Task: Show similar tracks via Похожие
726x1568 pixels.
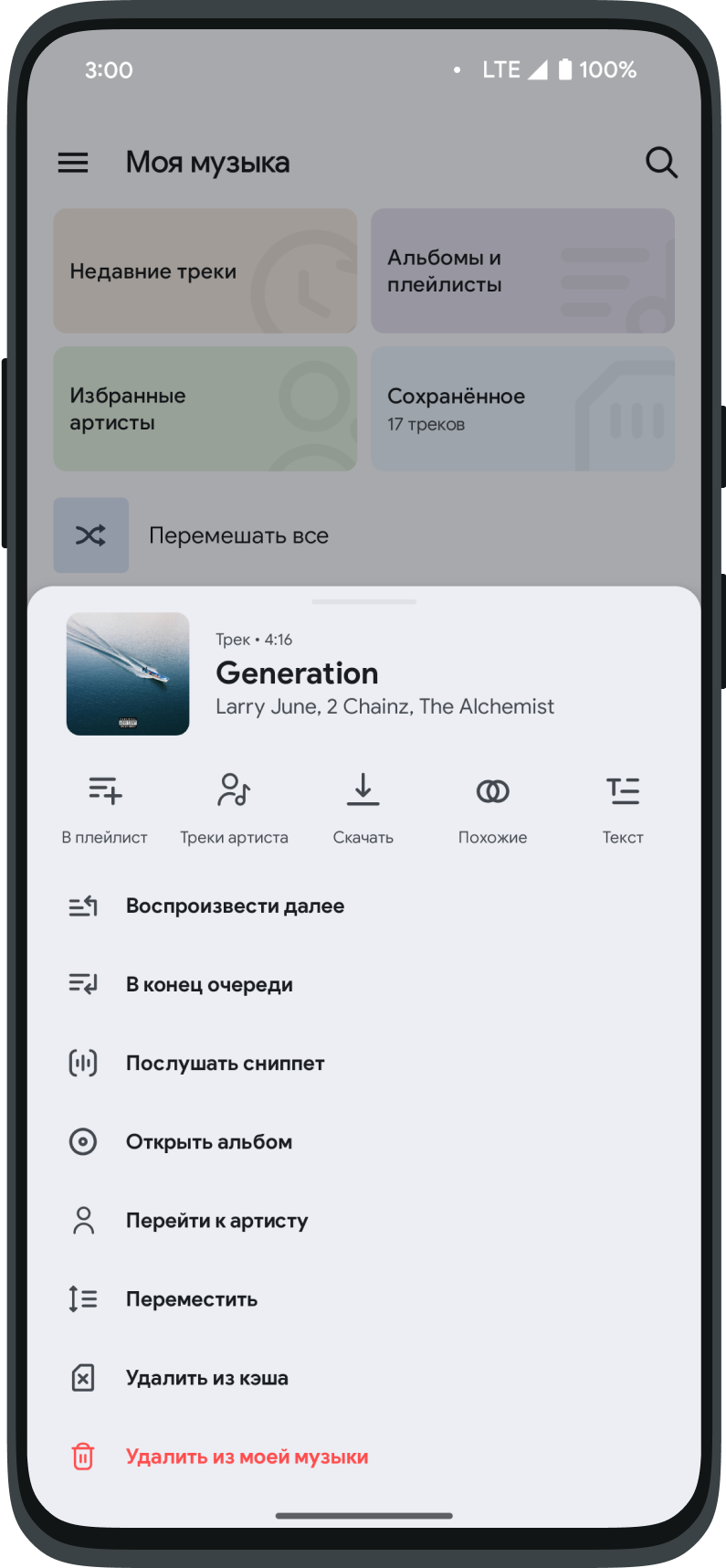Action: coord(492,808)
